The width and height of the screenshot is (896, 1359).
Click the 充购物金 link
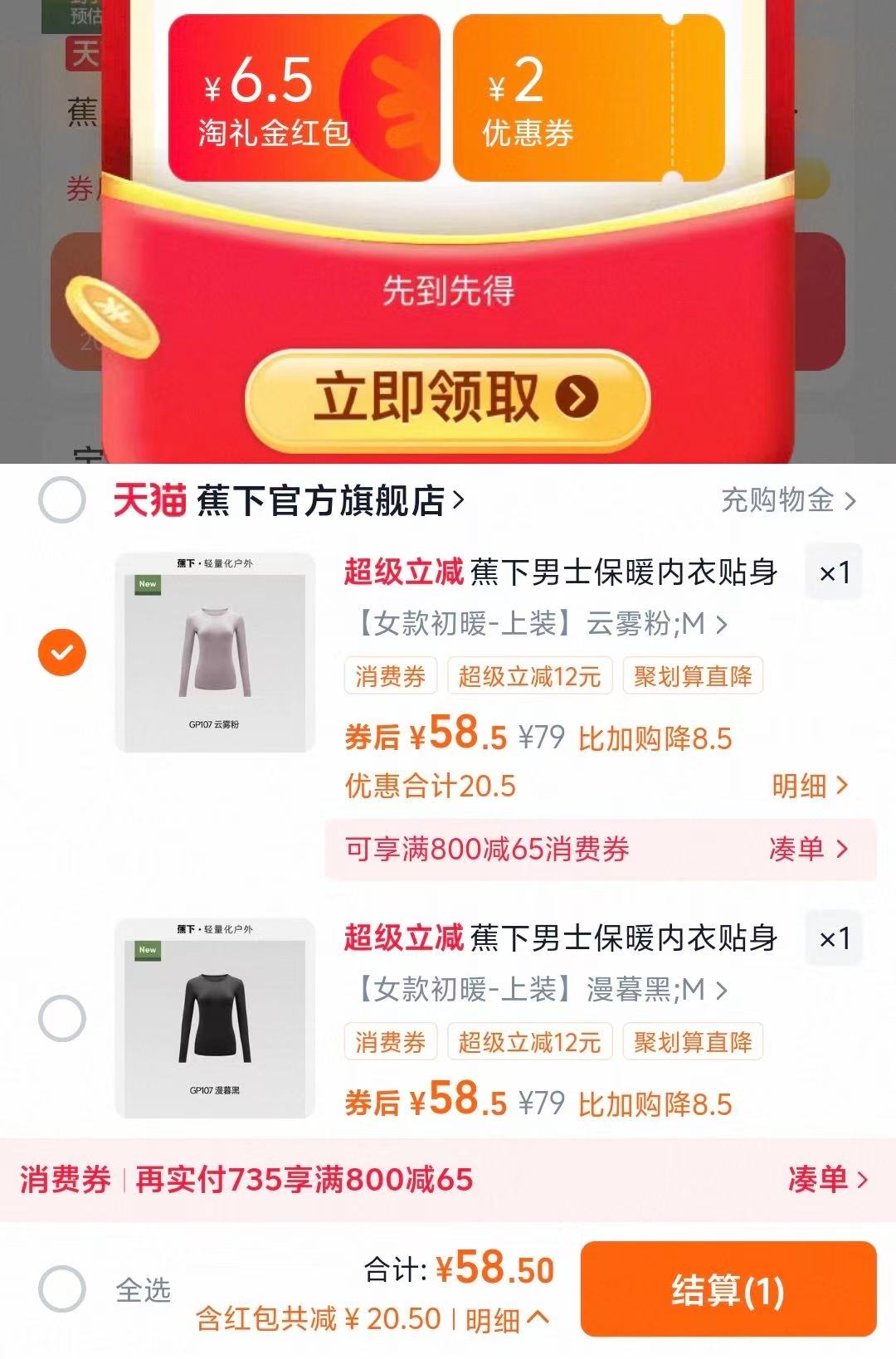tap(780, 499)
